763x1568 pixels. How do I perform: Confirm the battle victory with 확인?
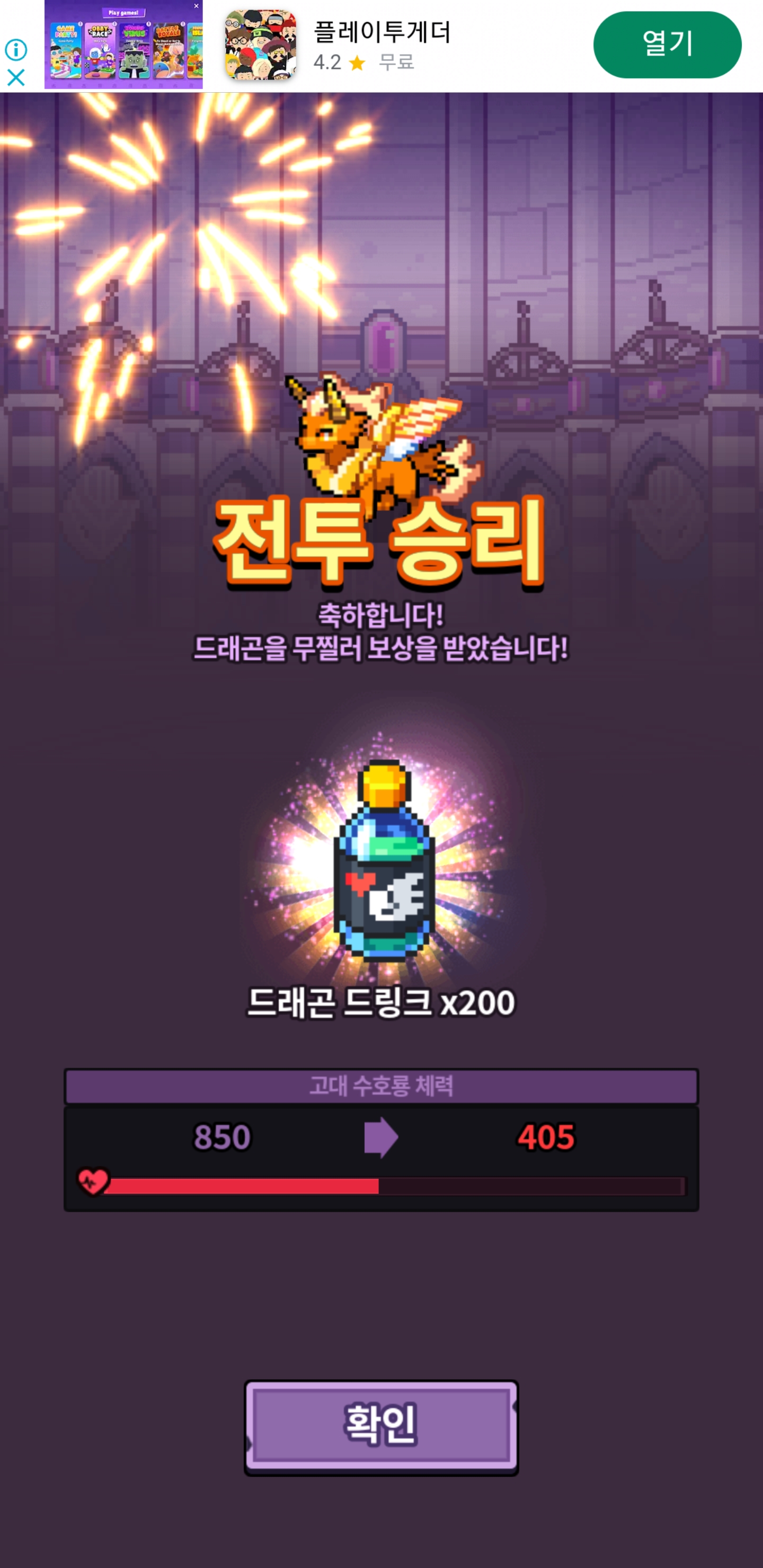coord(381,1426)
